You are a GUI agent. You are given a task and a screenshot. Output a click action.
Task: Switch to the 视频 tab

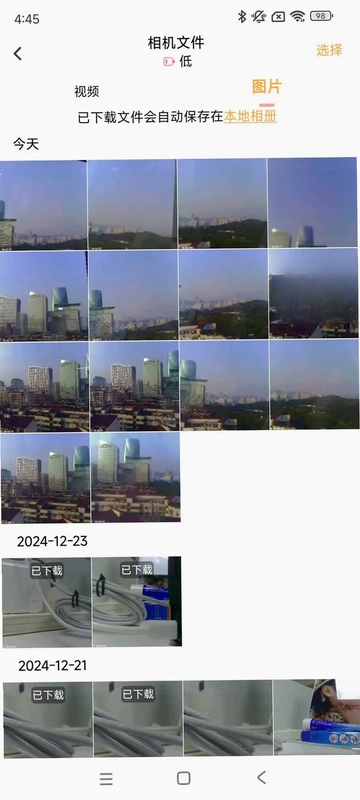click(87, 92)
